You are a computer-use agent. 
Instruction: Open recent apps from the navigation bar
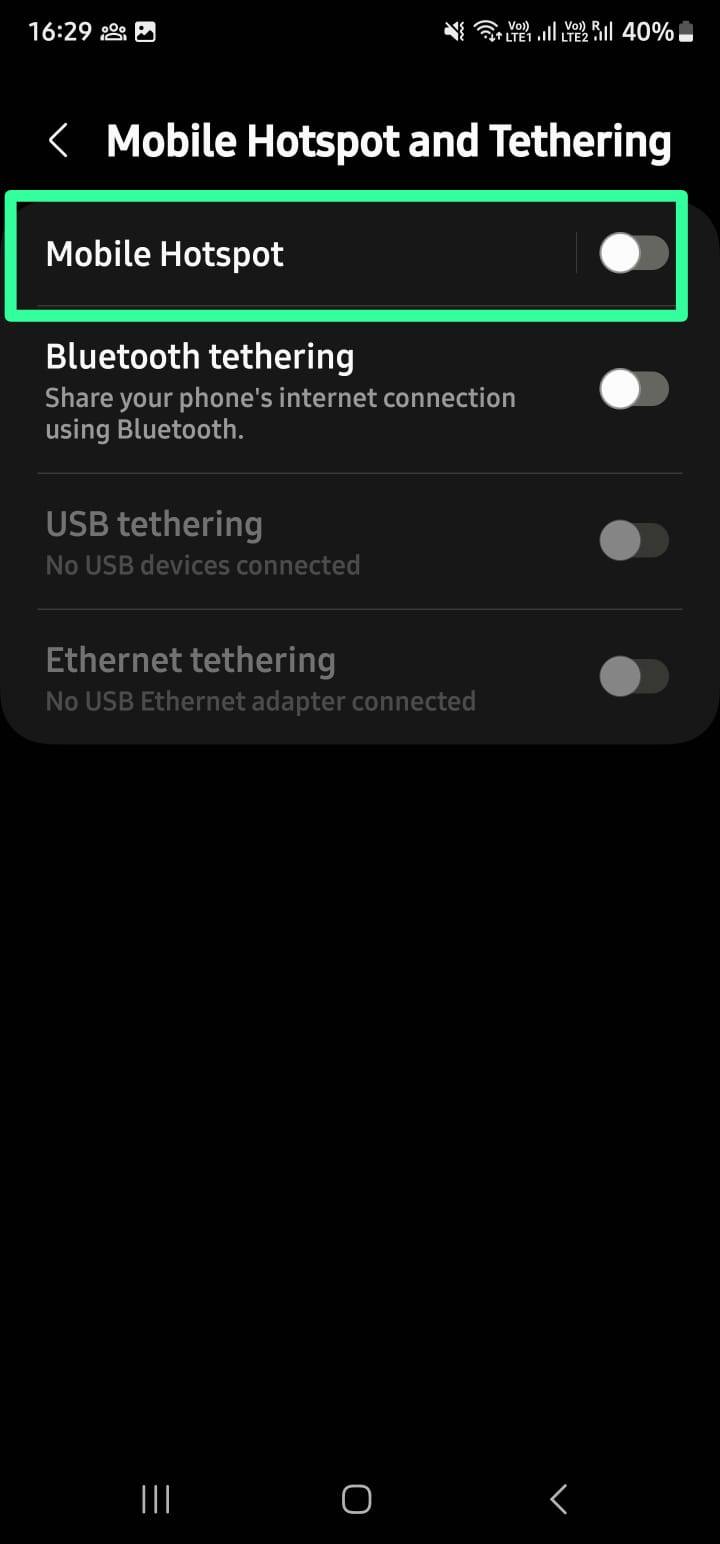point(156,1499)
